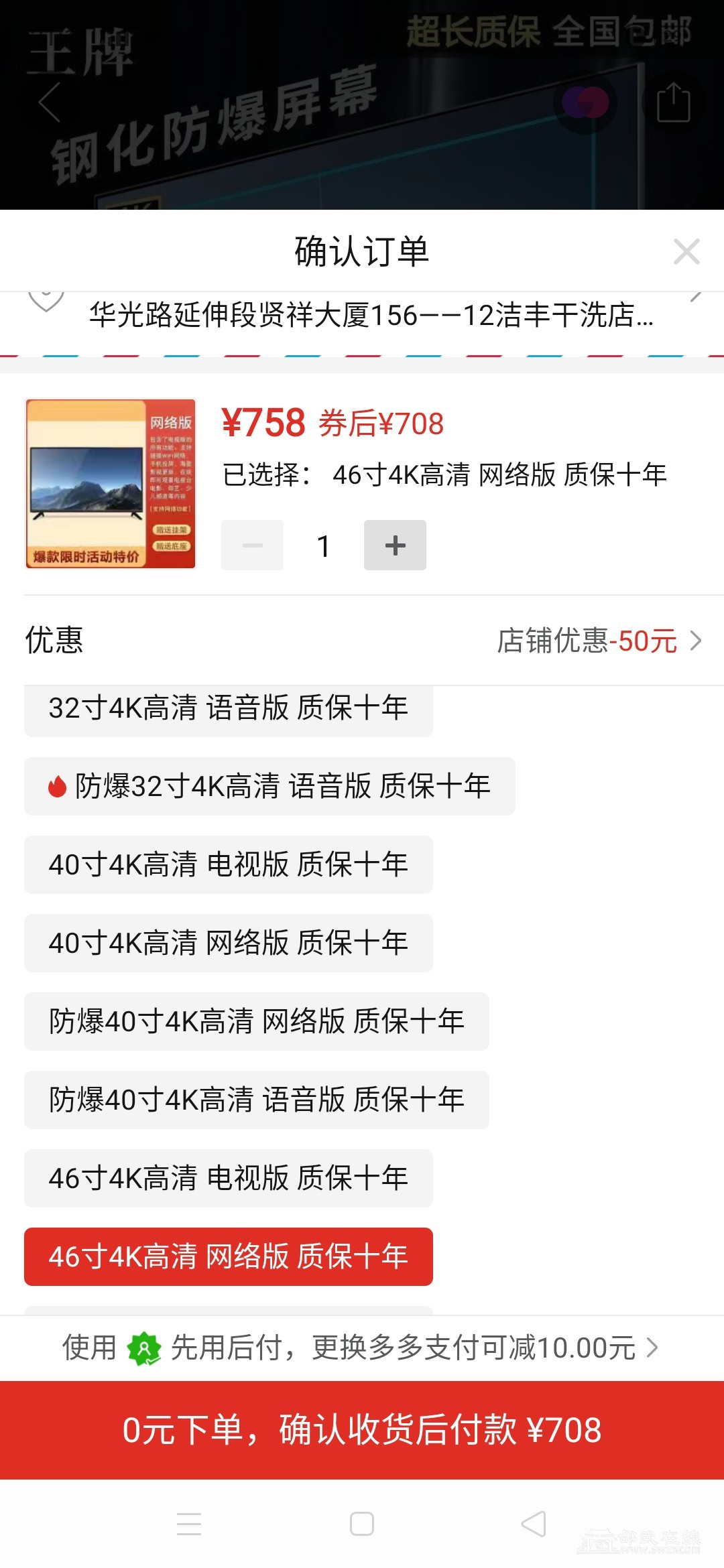Pick 40寸4K高清 电视版 质保十年

[x=228, y=864]
